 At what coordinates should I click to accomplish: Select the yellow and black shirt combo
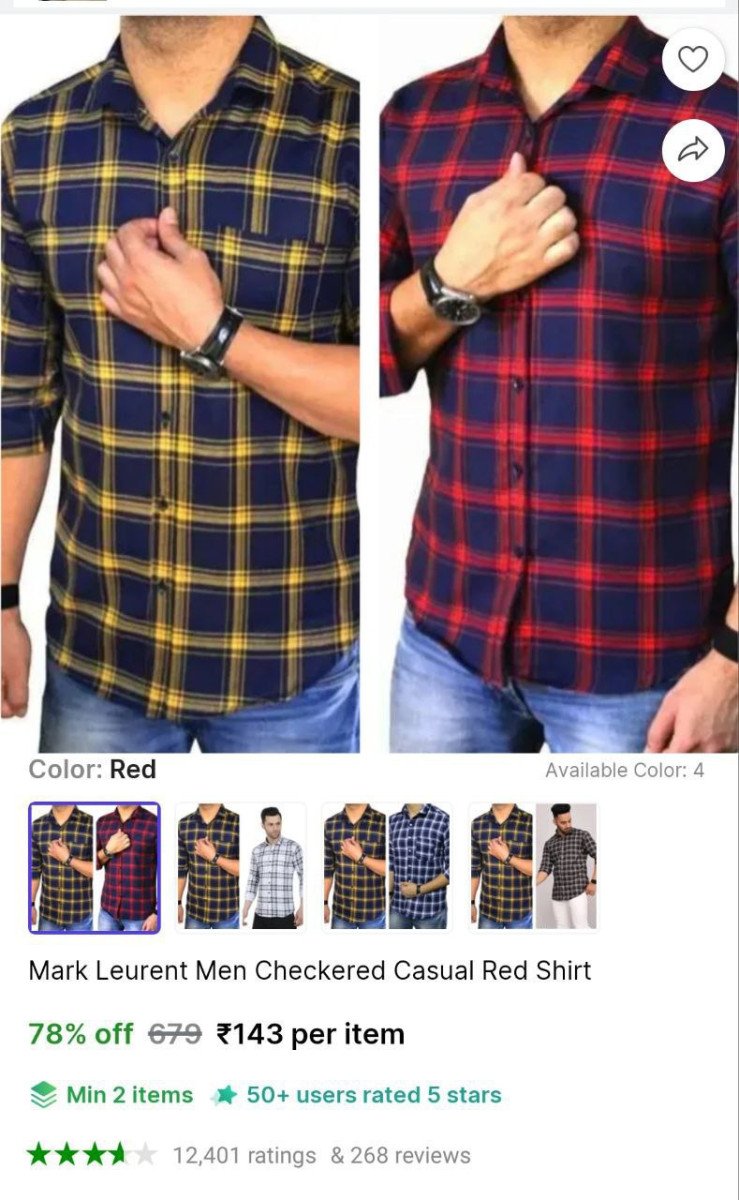pos(533,867)
